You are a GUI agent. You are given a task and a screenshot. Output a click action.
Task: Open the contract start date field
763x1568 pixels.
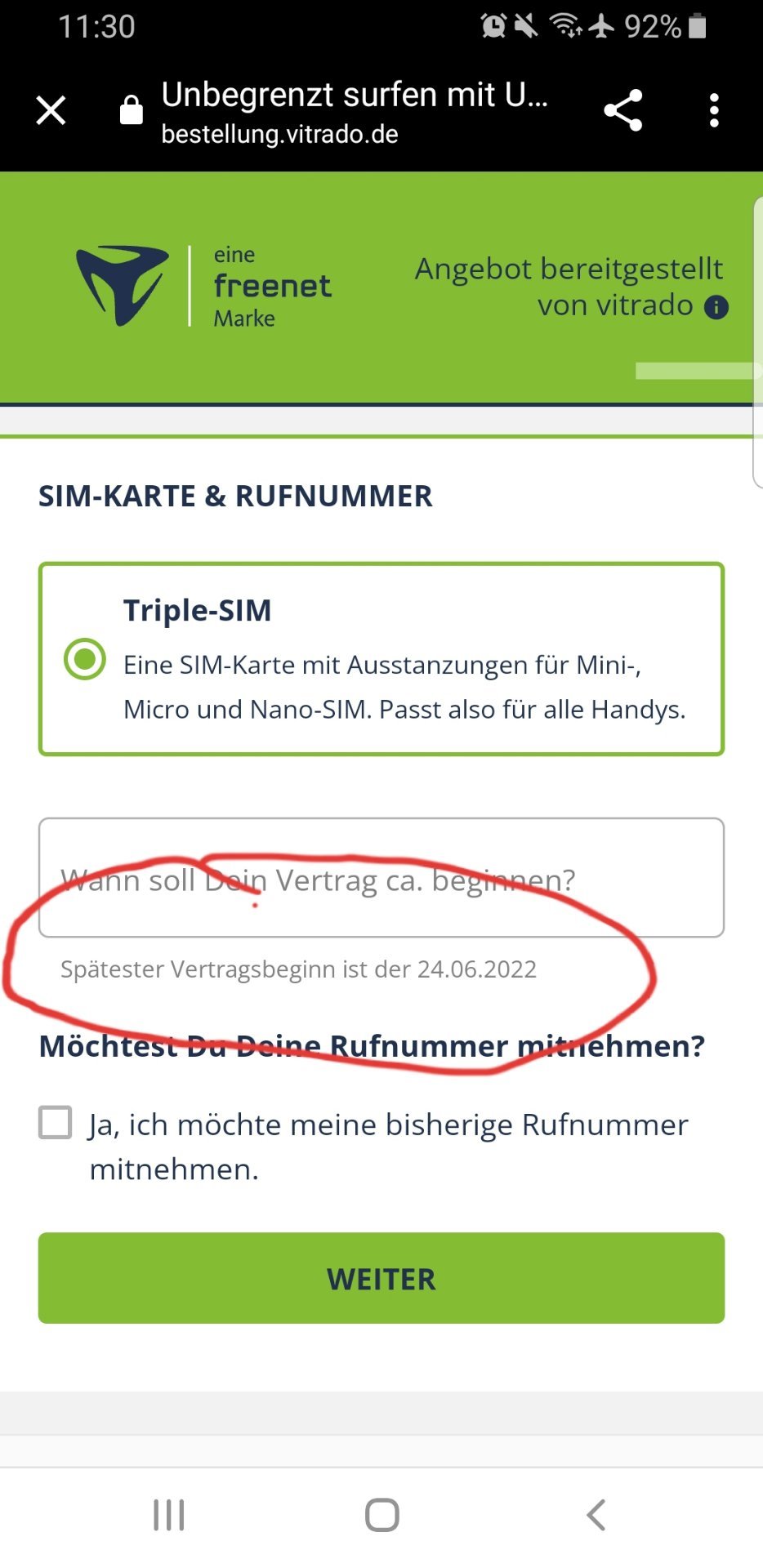[x=381, y=878]
